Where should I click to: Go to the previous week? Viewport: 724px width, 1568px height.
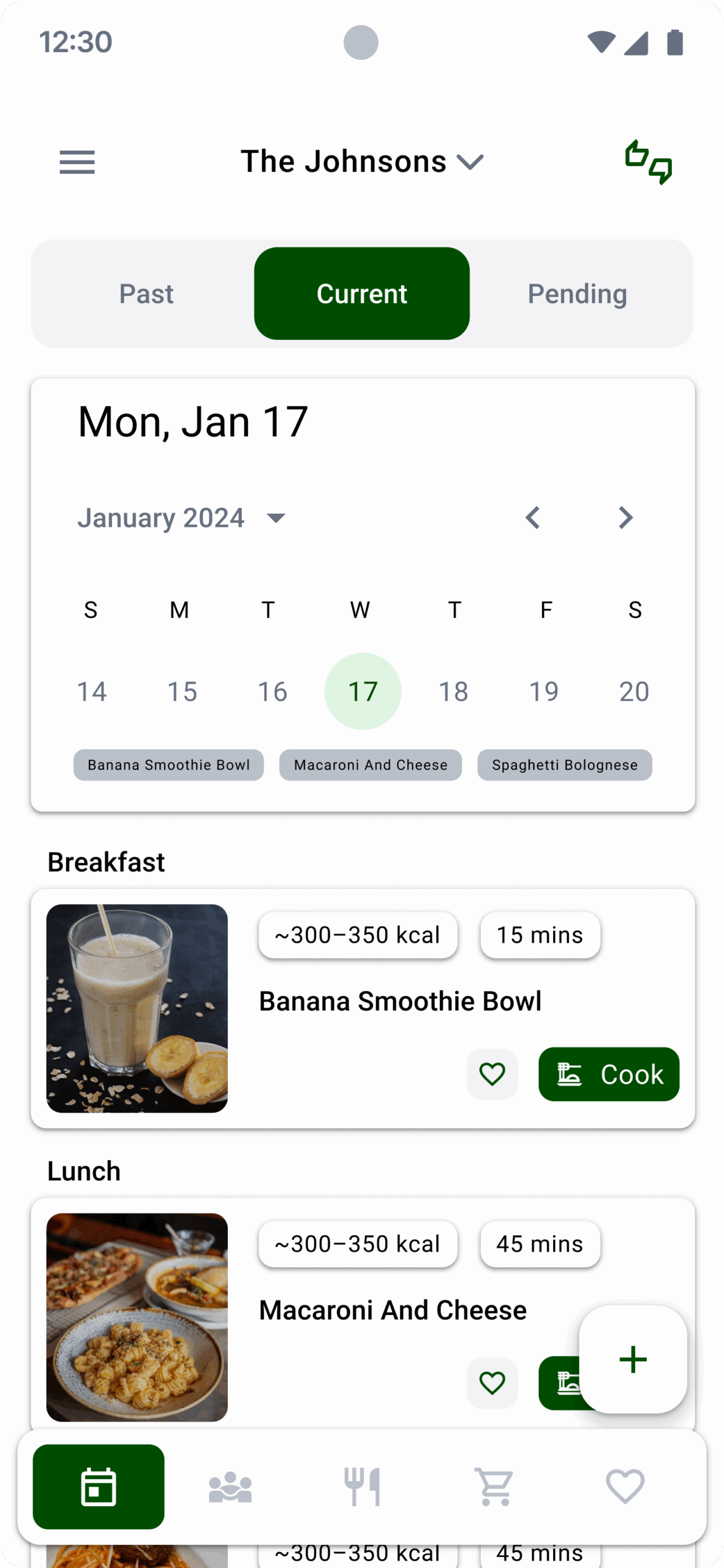[533, 518]
